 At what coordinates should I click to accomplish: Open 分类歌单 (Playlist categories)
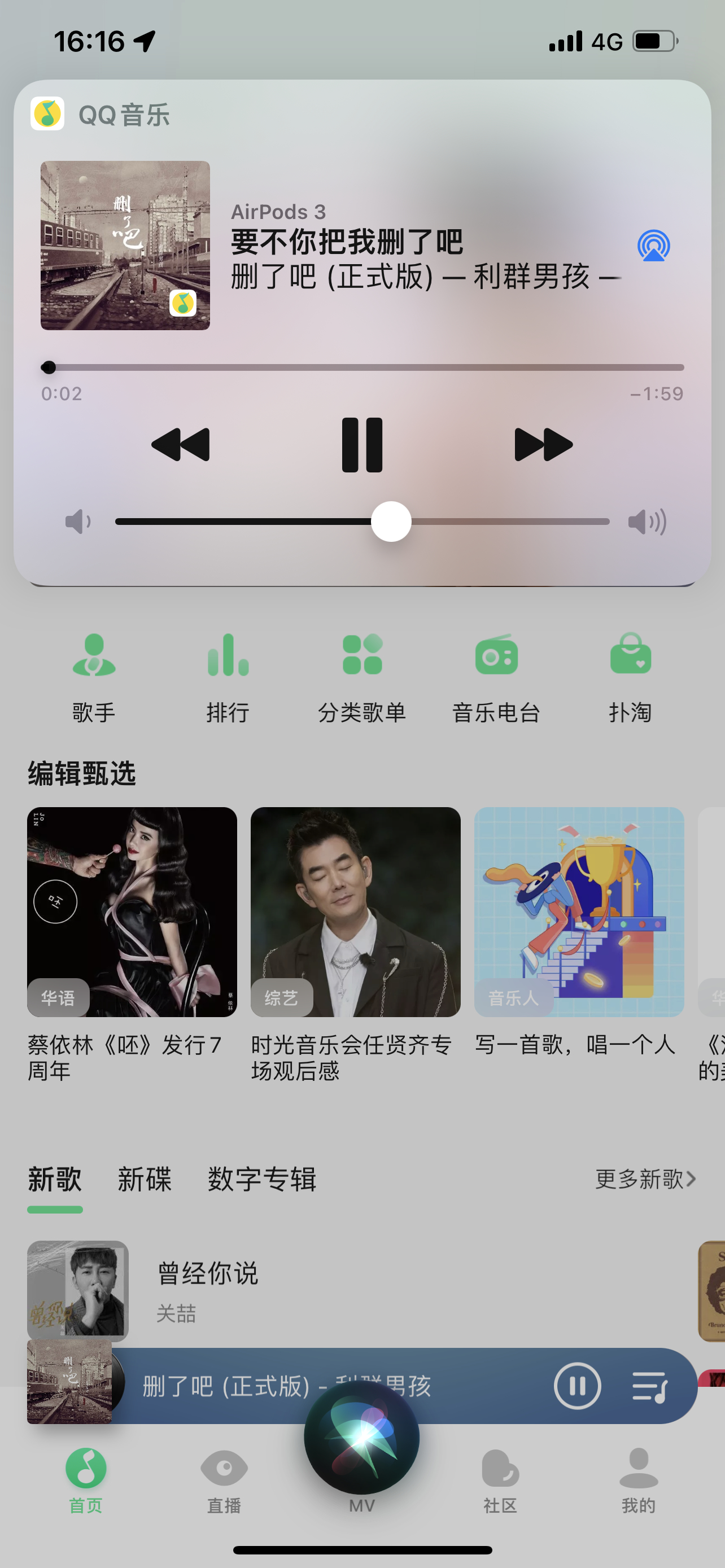tap(363, 676)
